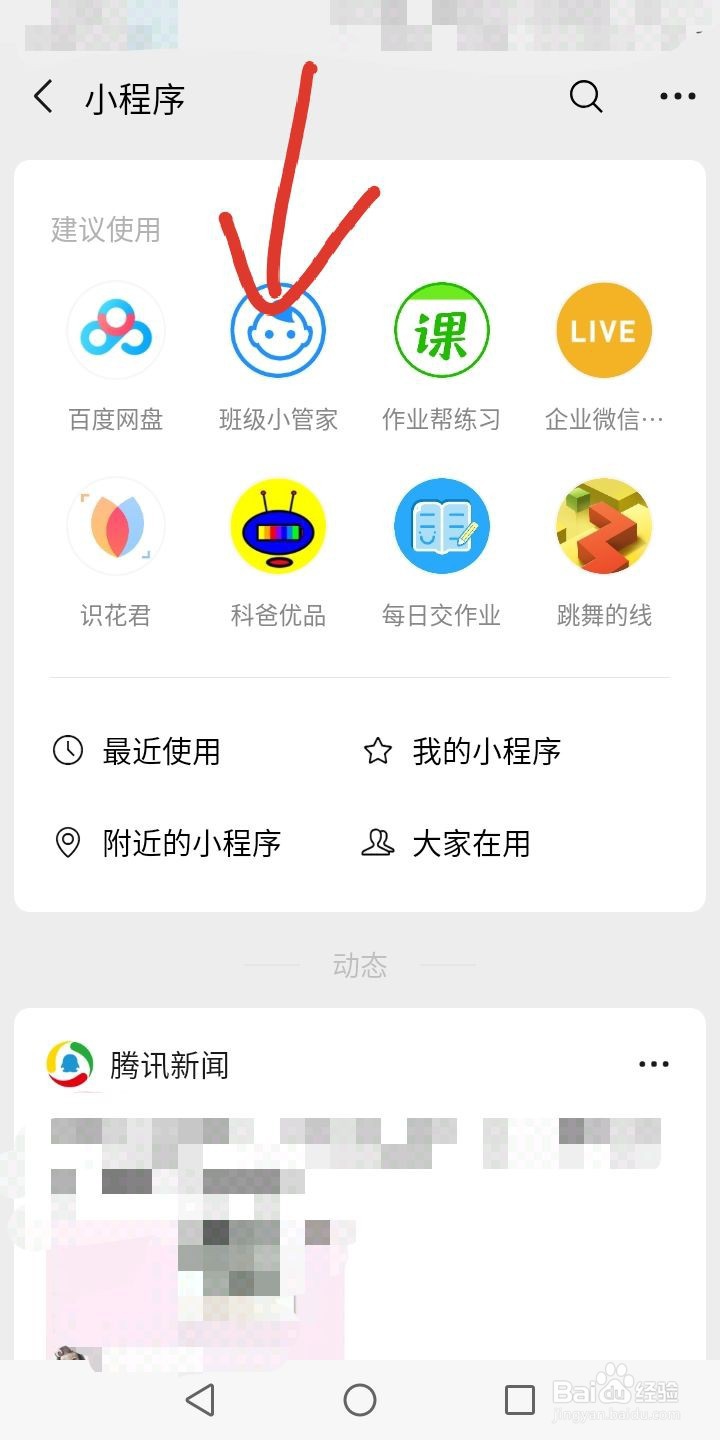Open the 每日交作业 mini program
720x1440 pixels.
click(441, 527)
